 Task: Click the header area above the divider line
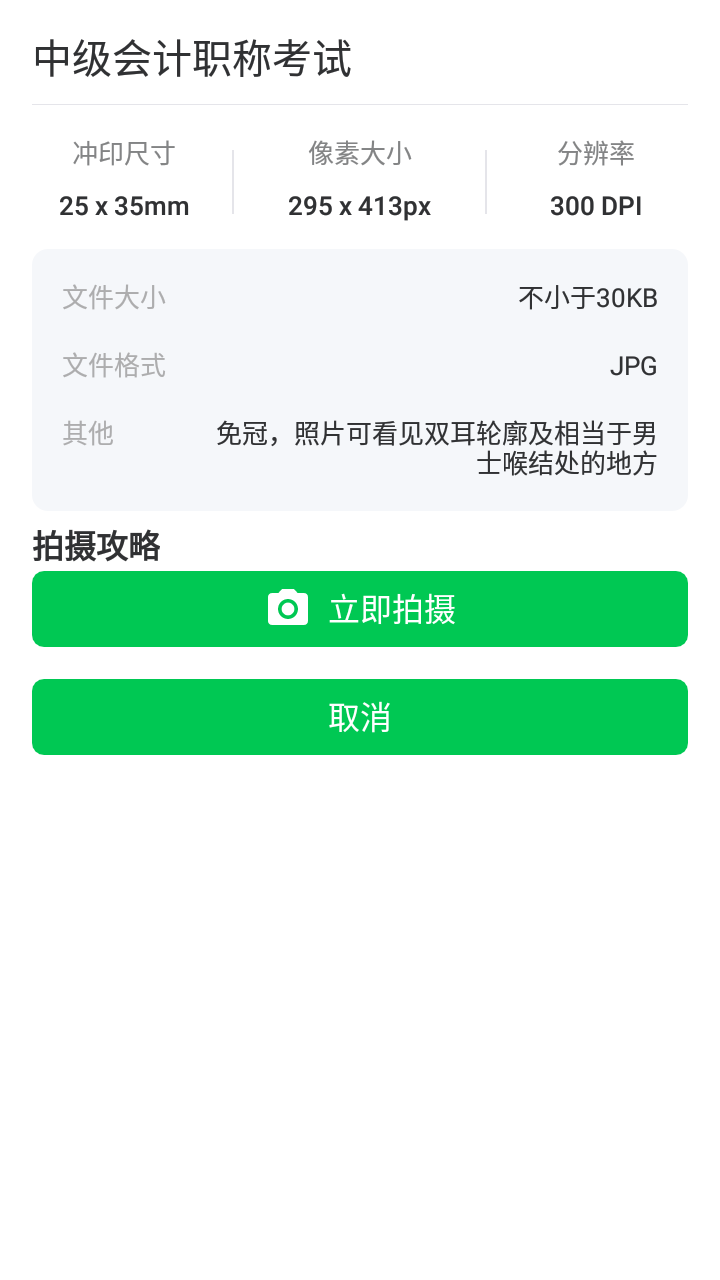coord(360,59)
